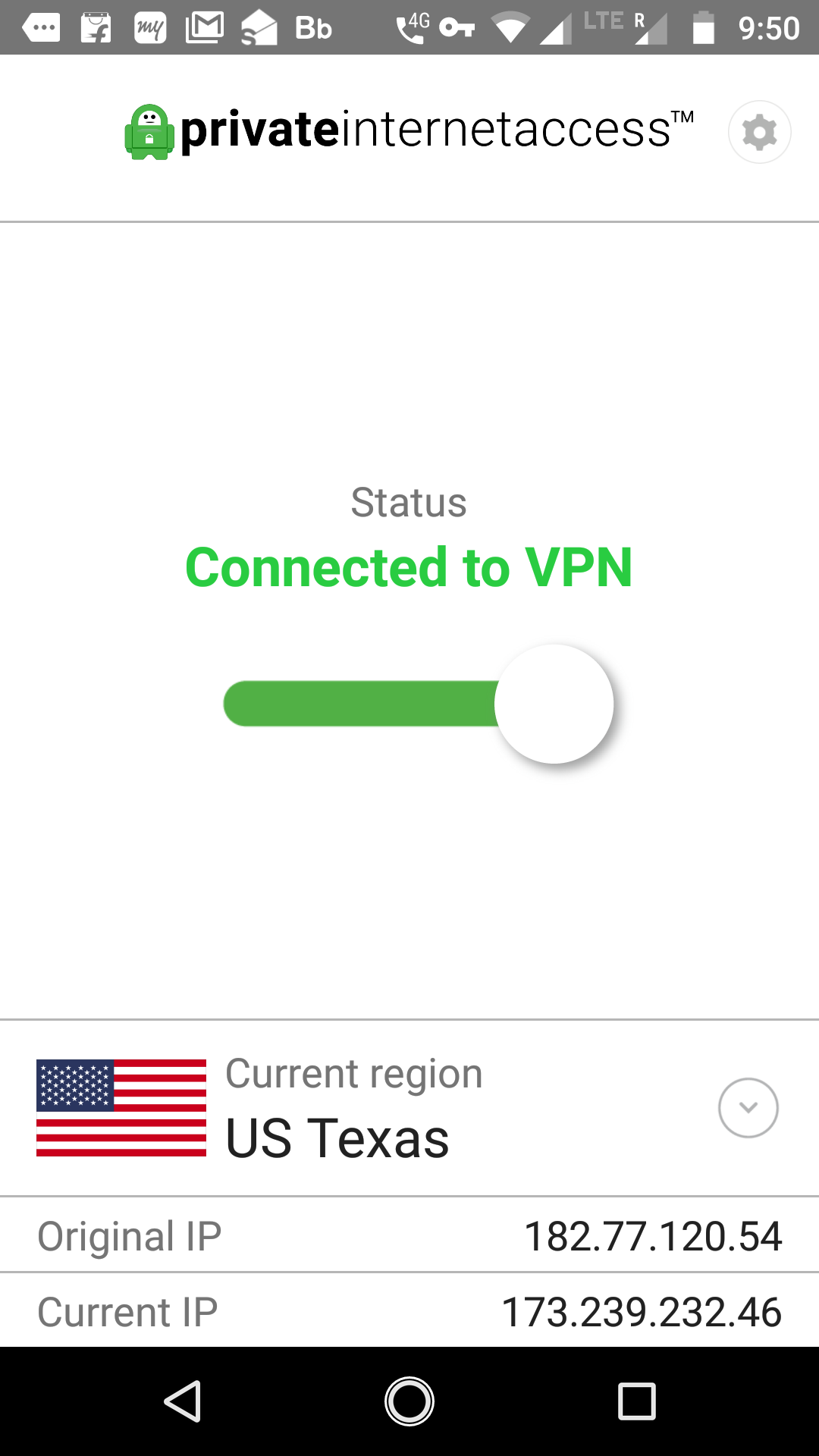Expand the Current region dropdown chevron
Viewport: 819px width, 1456px height.
748,1108
